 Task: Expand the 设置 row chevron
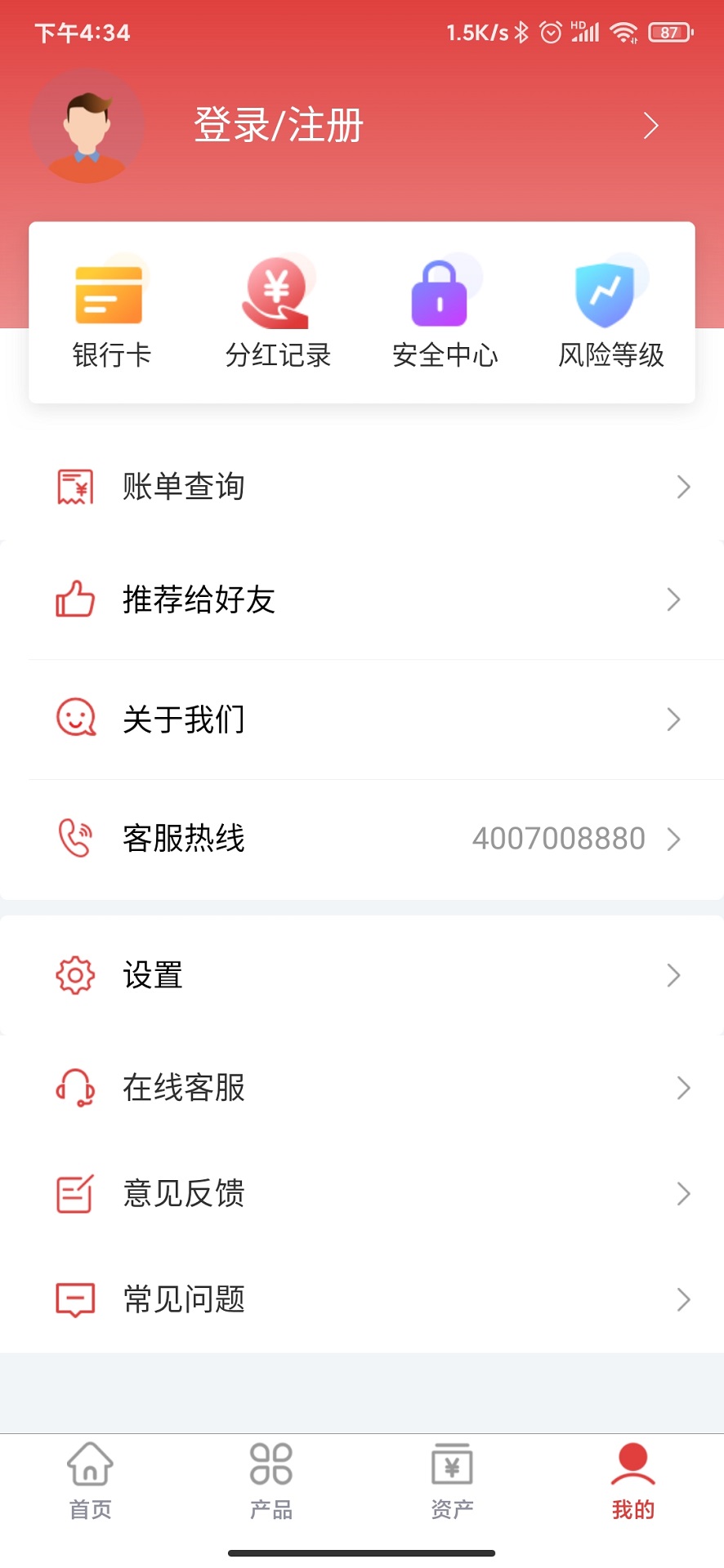click(x=673, y=974)
